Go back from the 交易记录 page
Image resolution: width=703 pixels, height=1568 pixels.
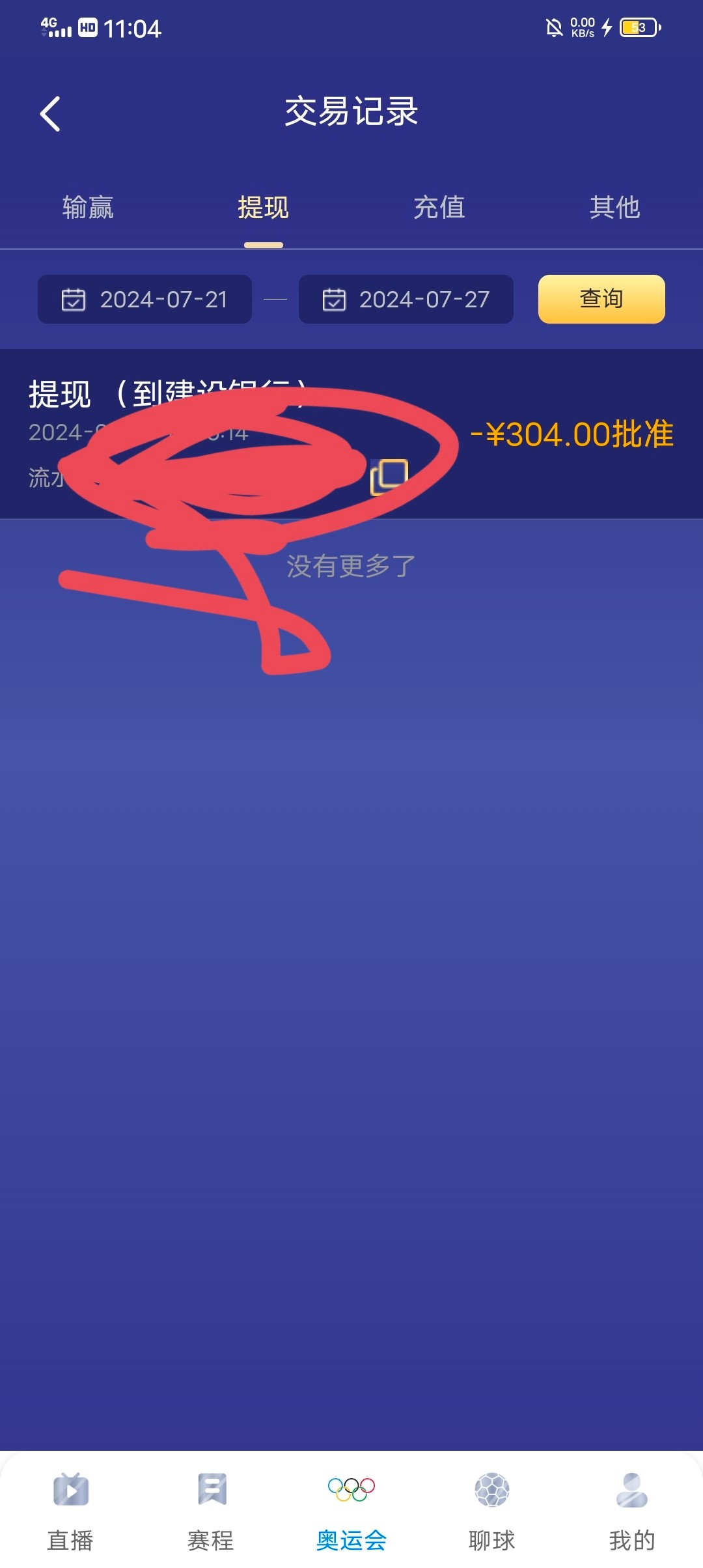(50, 114)
